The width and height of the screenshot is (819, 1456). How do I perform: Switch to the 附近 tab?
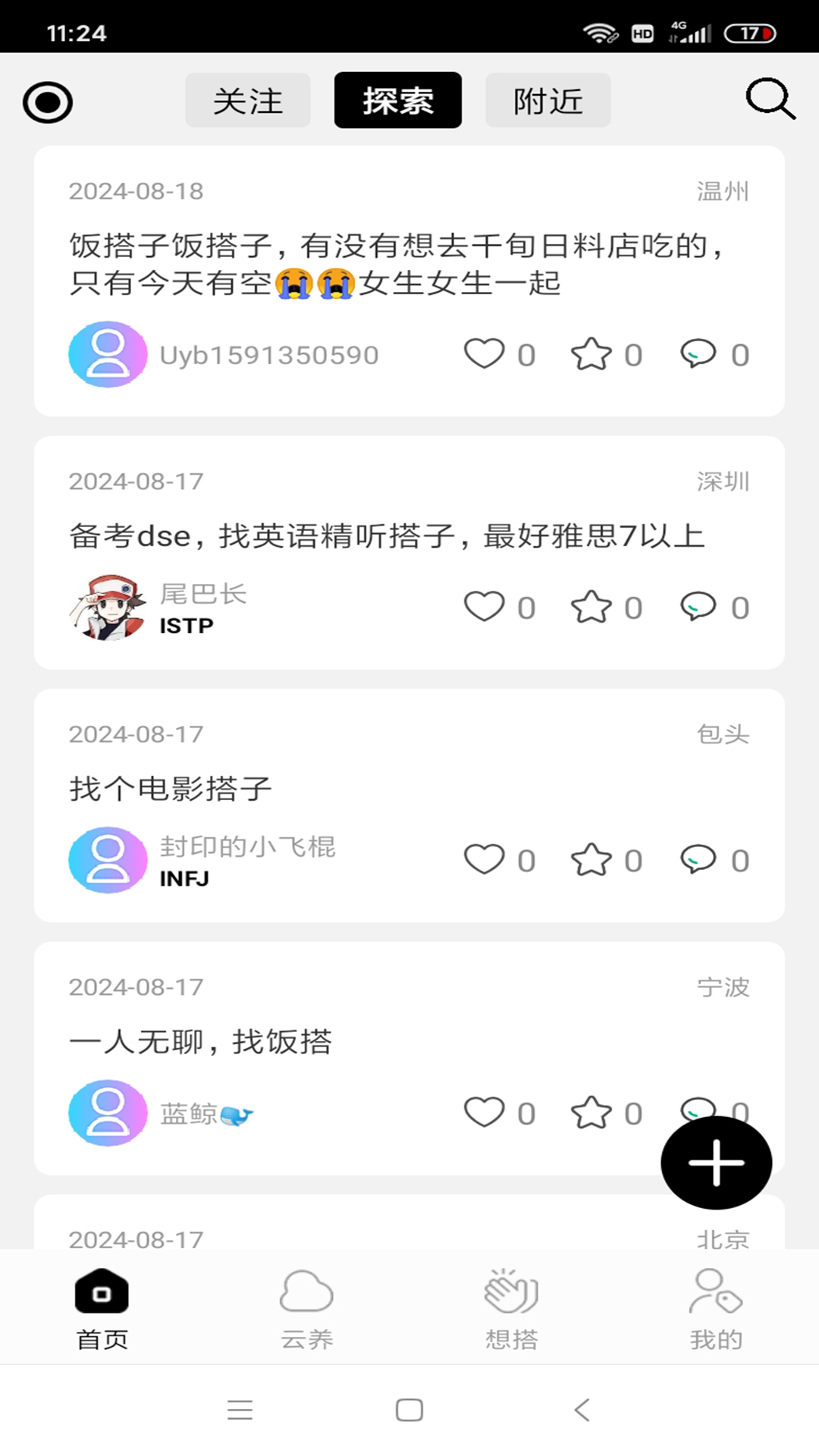548,101
